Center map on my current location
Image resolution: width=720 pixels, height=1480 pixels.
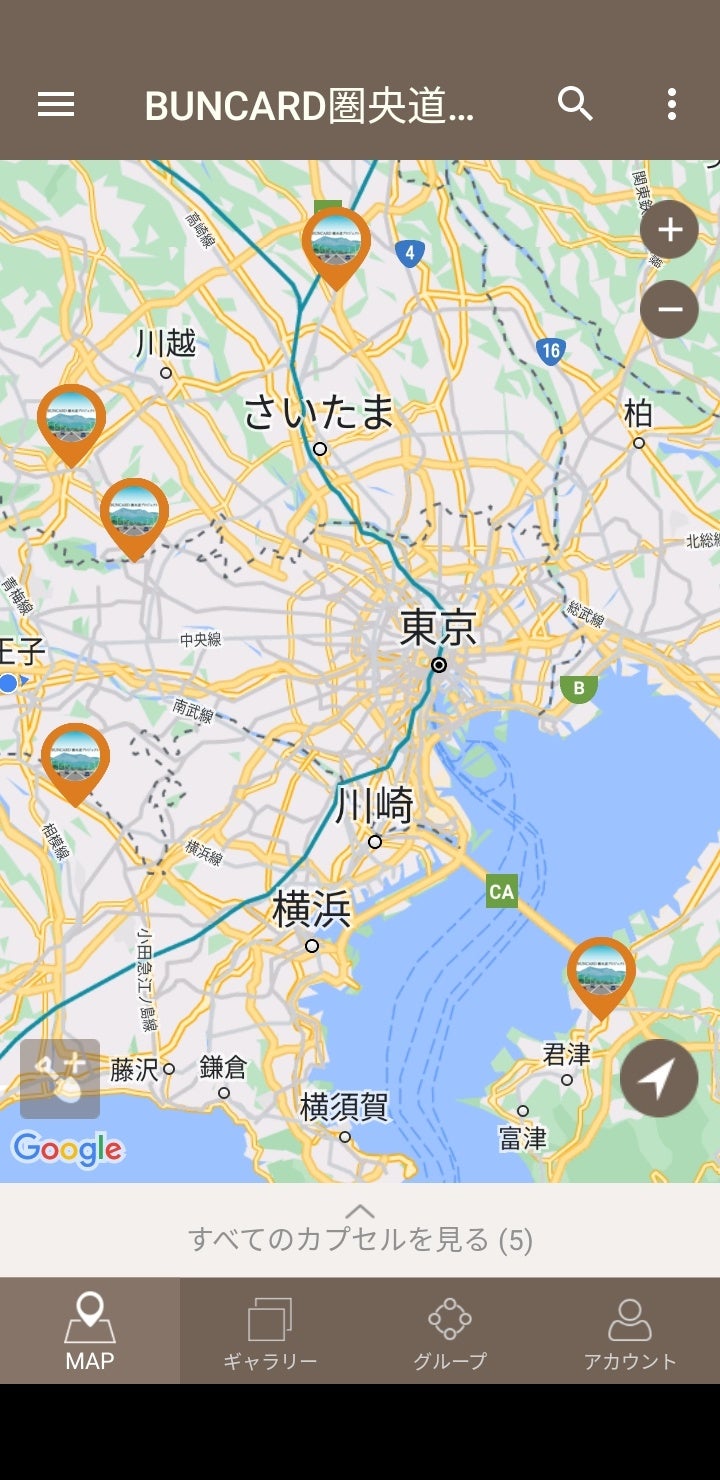click(658, 1078)
